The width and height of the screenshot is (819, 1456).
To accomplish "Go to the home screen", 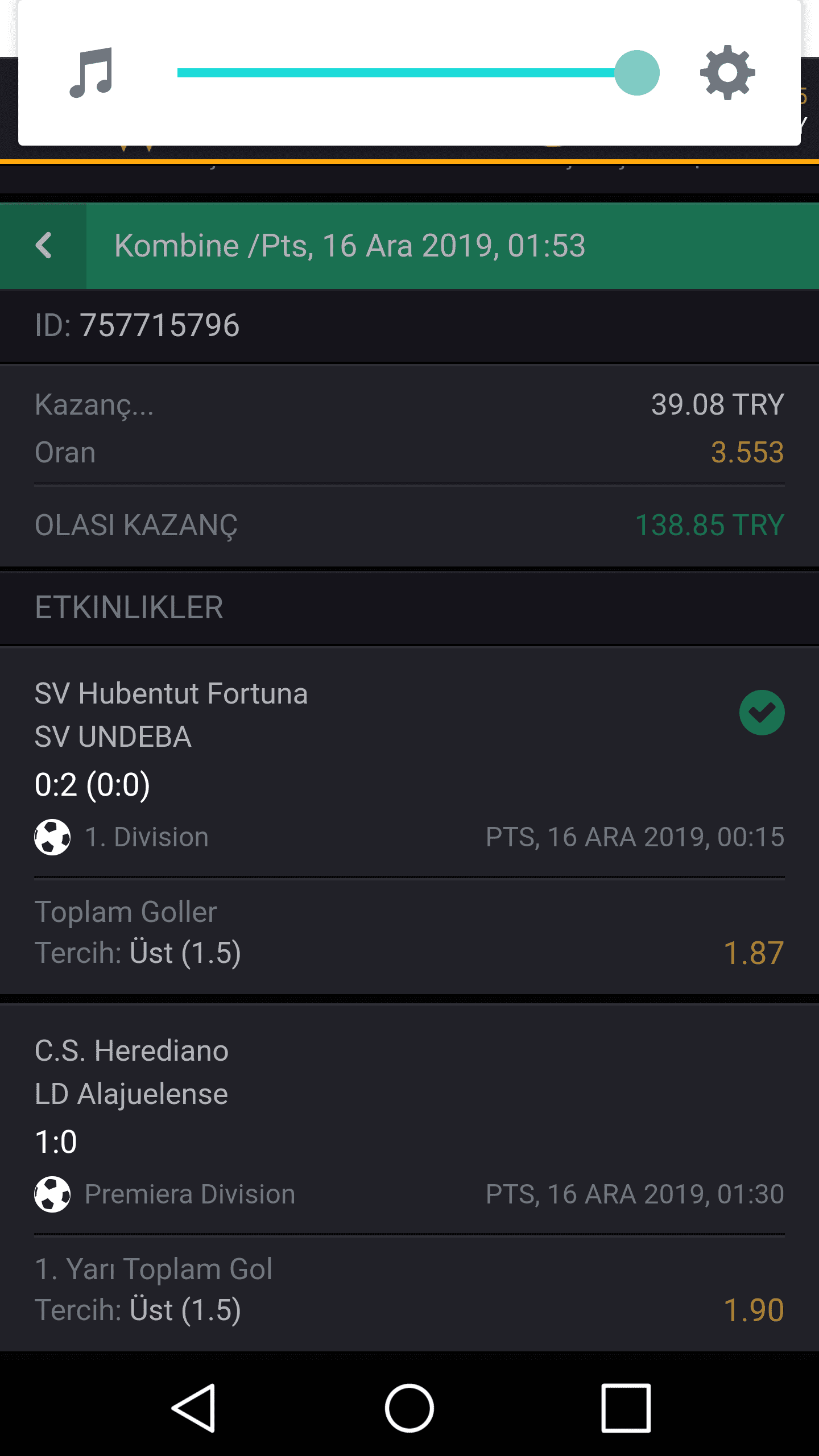I will [409, 1408].
